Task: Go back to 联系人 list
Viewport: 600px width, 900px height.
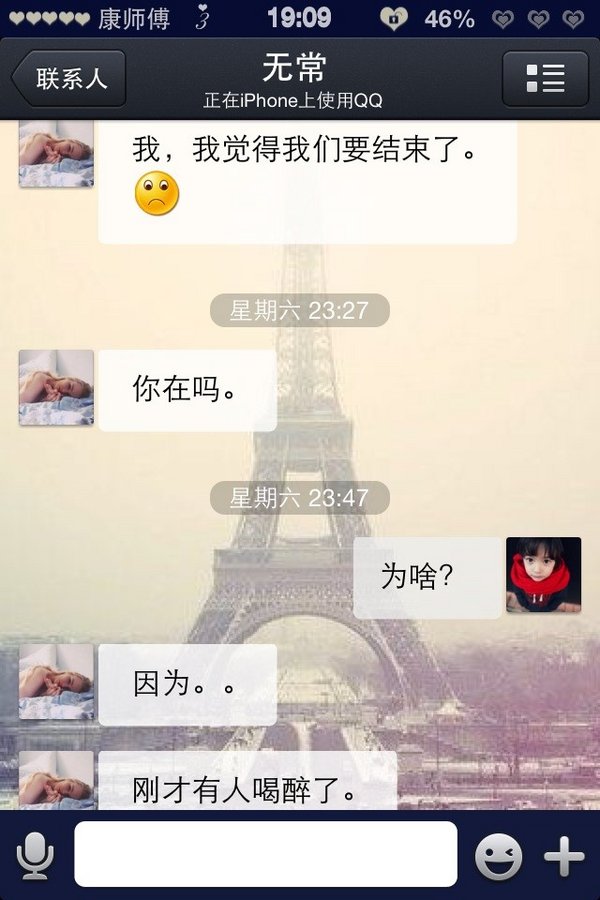Action: (68, 79)
